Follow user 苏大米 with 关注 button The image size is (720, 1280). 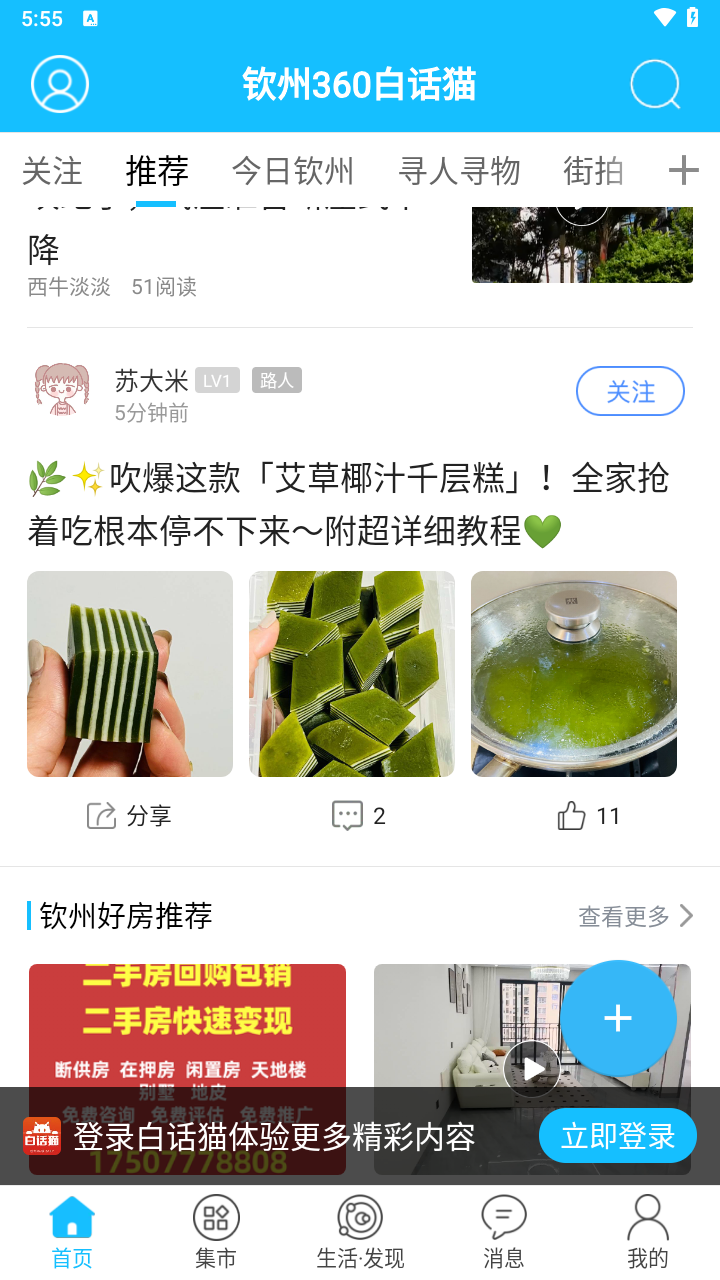630,391
